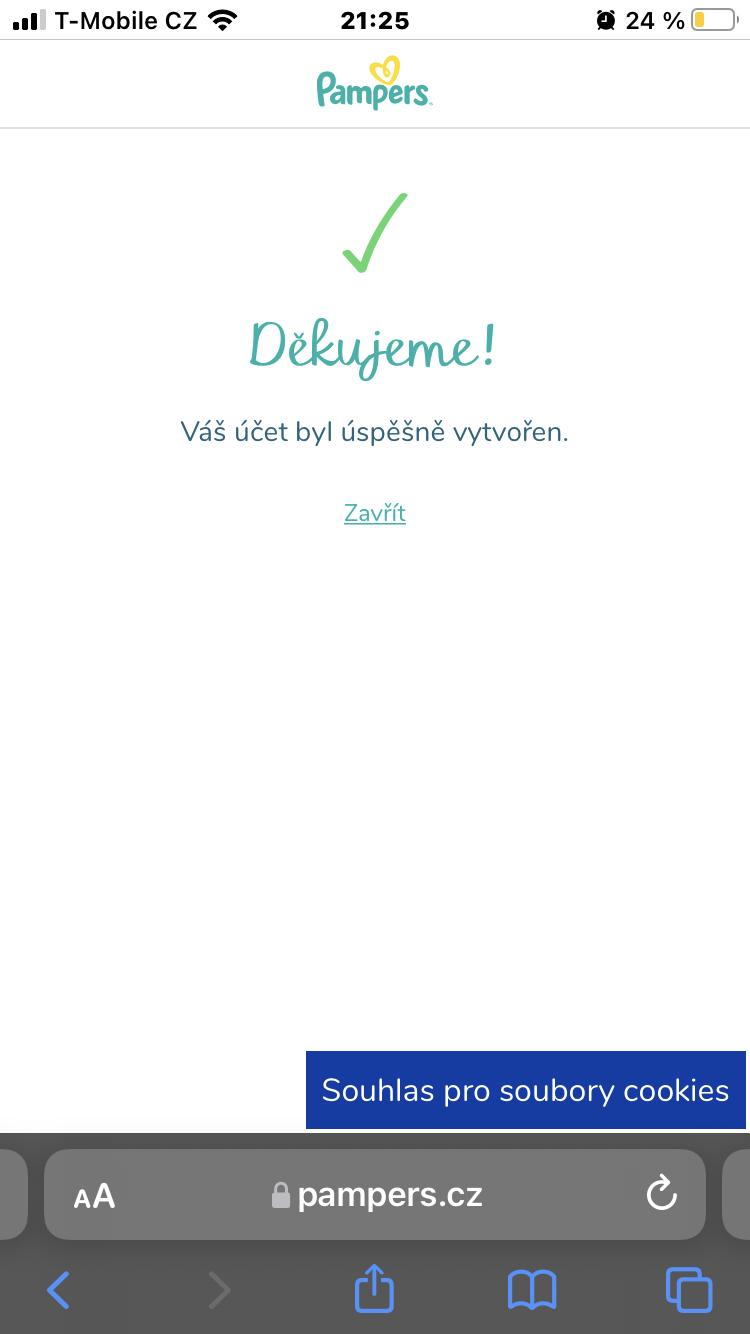Viewport: 750px width, 1334px height.
Task: Go back to the previous page
Action: click(59, 1290)
